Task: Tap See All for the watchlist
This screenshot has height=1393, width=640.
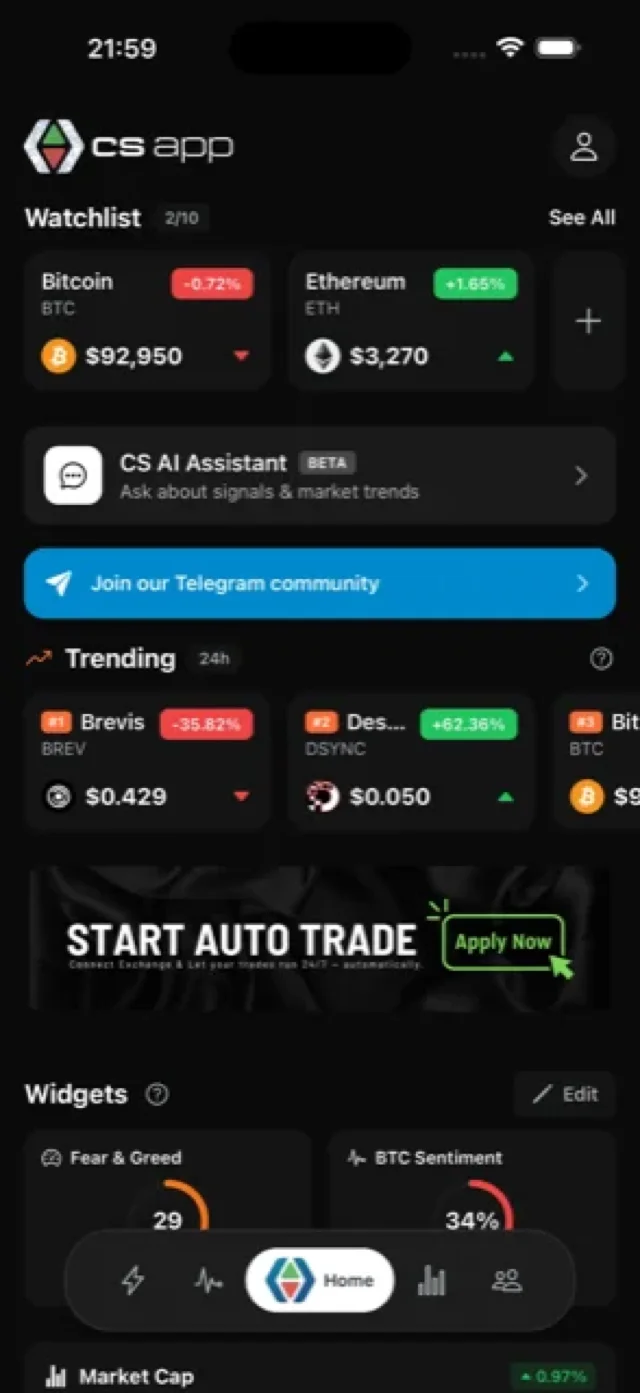Action: click(x=581, y=217)
